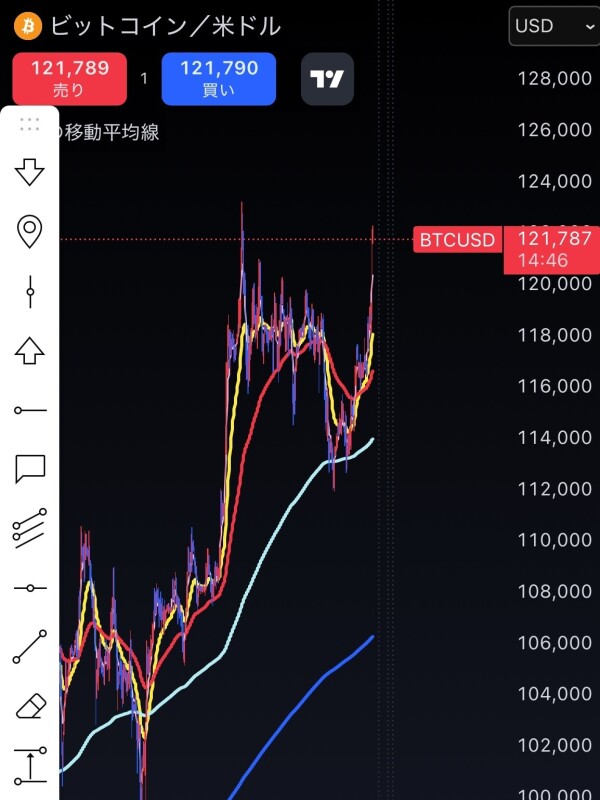This screenshot has height=800, width=600.
Task: Tap the red 売り sell button
Action: [70, 79]
